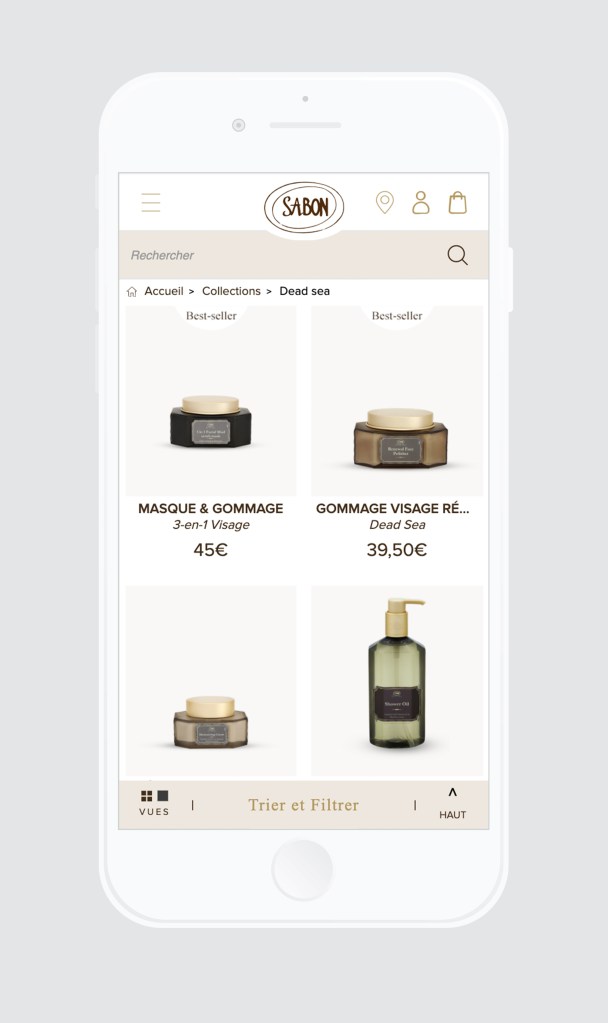Open the beige jar product tile
The height and width of the screenshot is (1023, 608).
[x=210, y=690]
